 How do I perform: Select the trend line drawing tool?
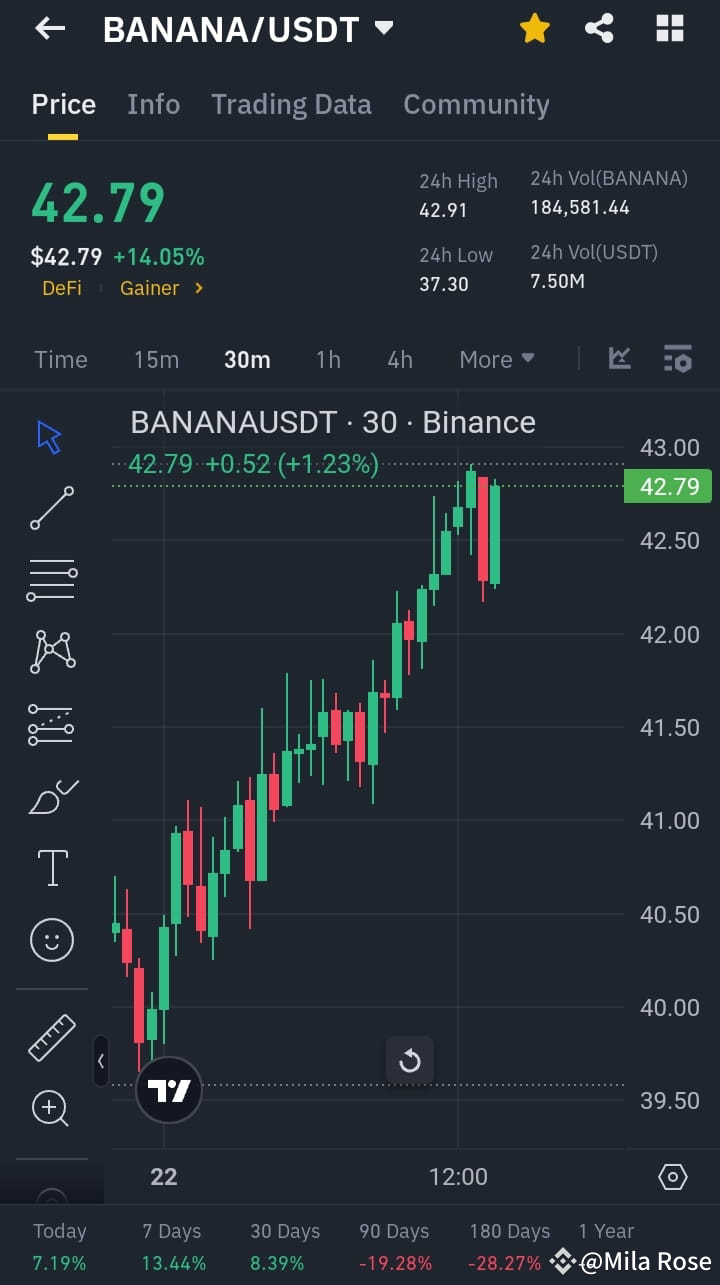coord(51,508)
